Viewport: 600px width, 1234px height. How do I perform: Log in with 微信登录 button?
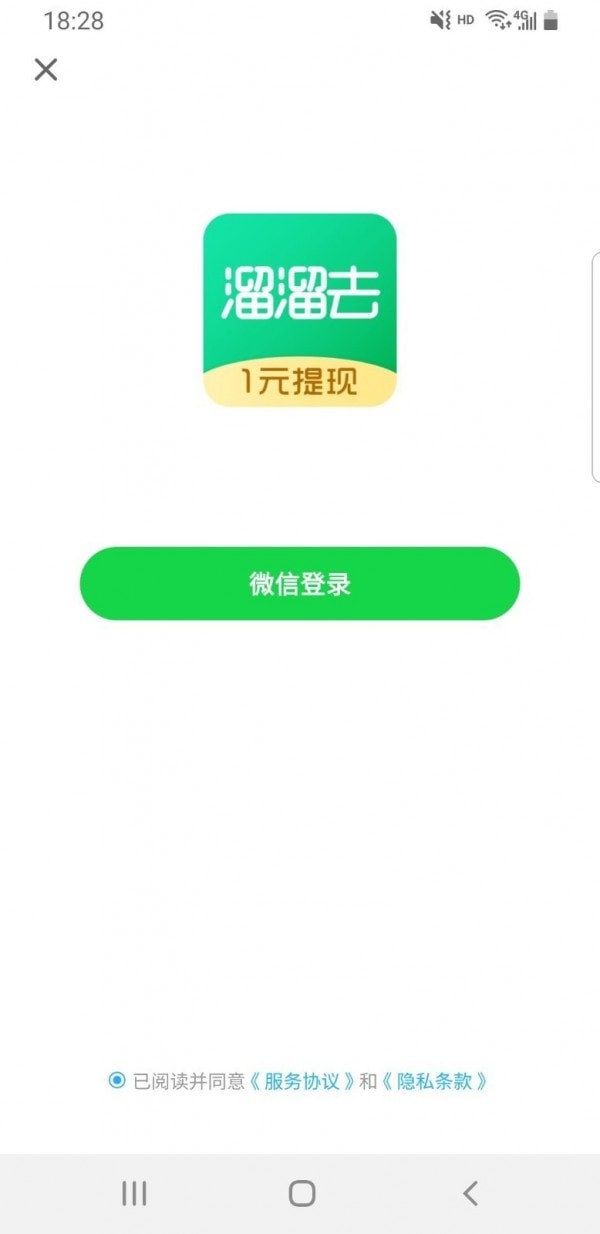click(x=300, y=584)
